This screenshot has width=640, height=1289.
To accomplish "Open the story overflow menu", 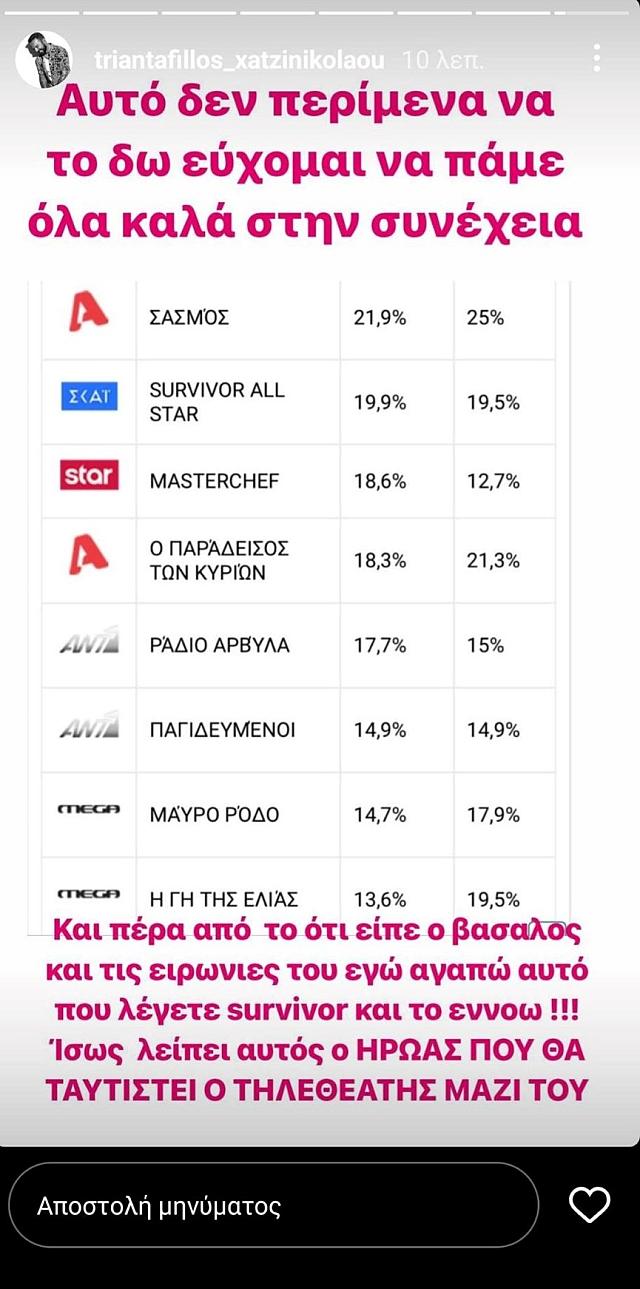I will point(597,58).
